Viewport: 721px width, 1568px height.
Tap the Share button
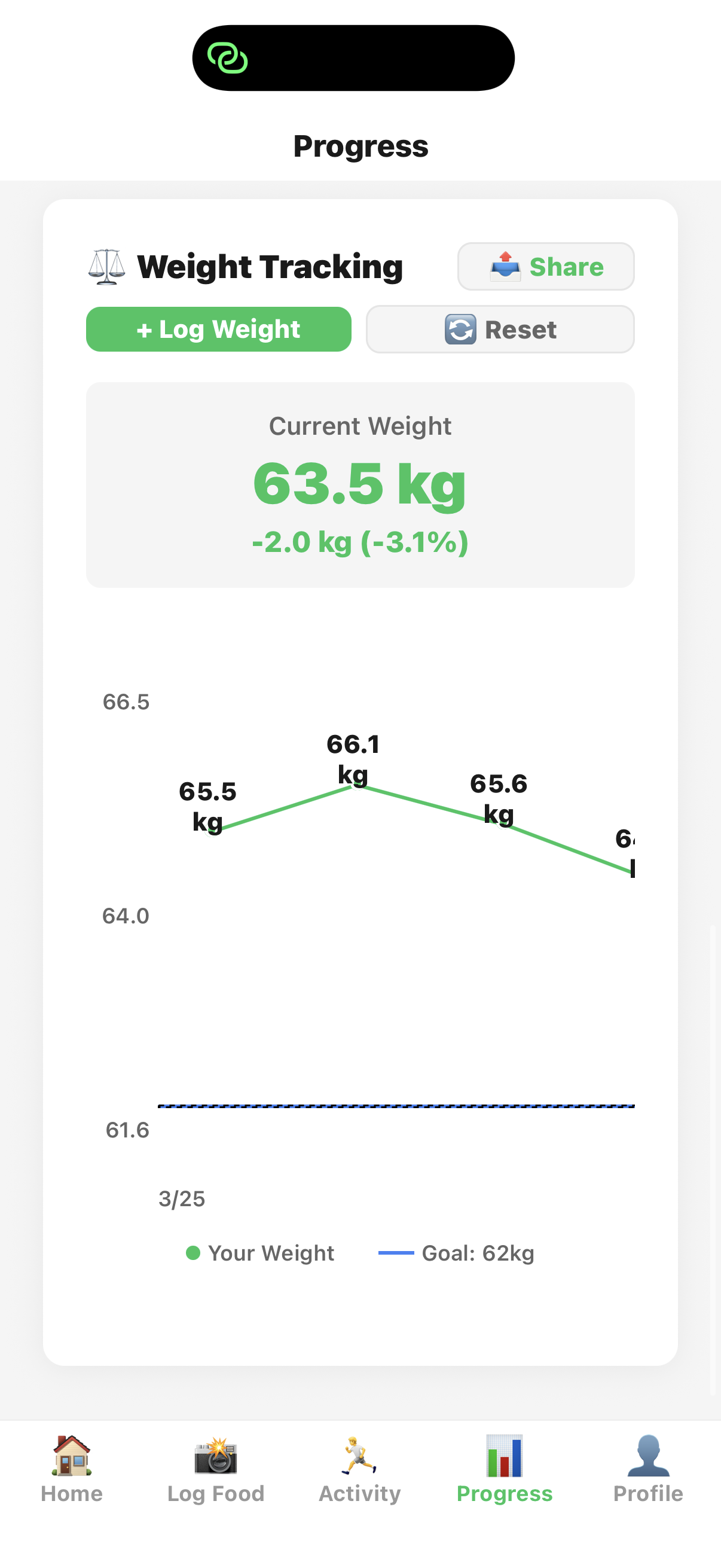(546, 266)
